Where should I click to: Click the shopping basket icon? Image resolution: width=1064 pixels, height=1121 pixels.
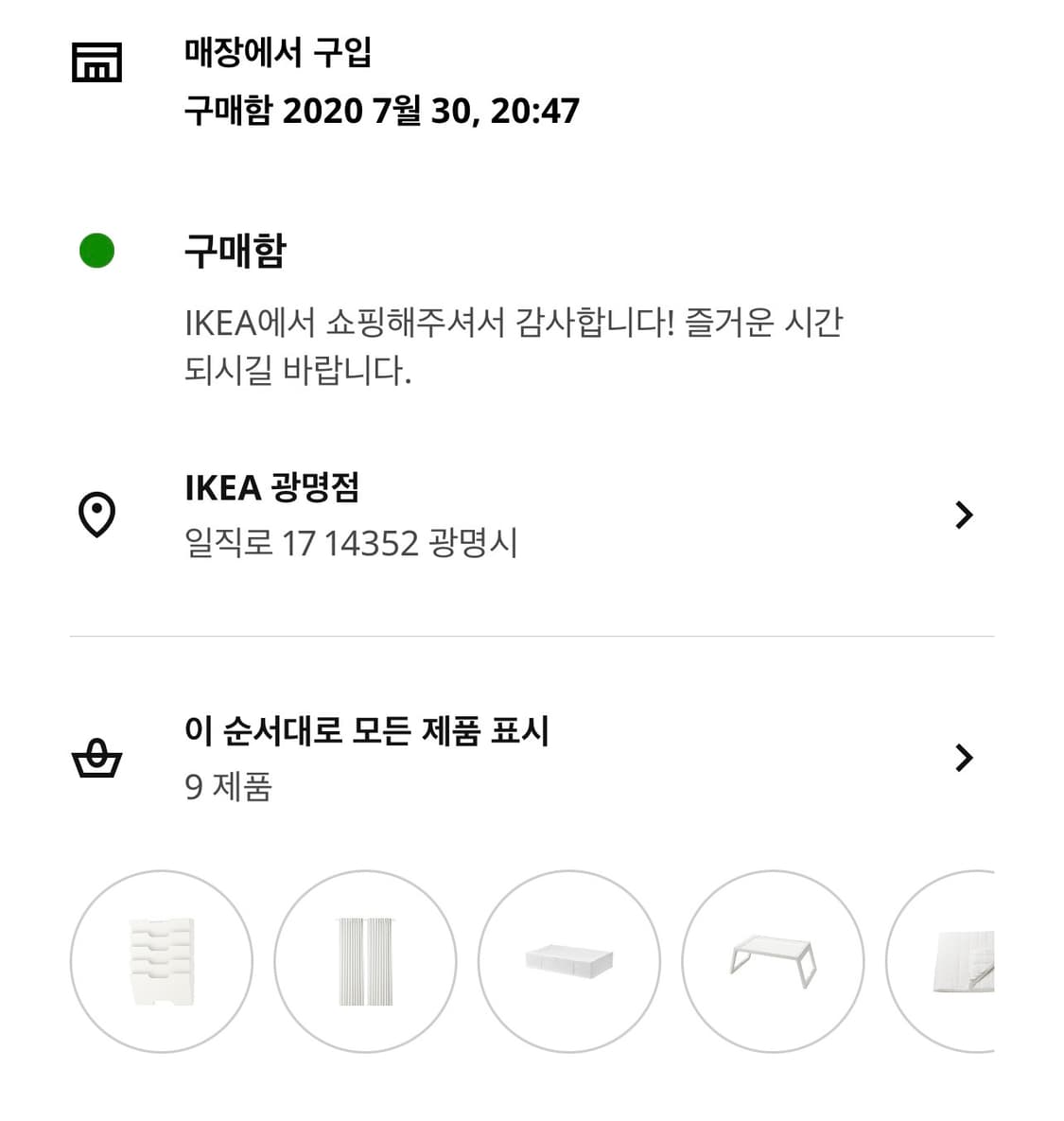pyautogui.click(x=96, y=757)
